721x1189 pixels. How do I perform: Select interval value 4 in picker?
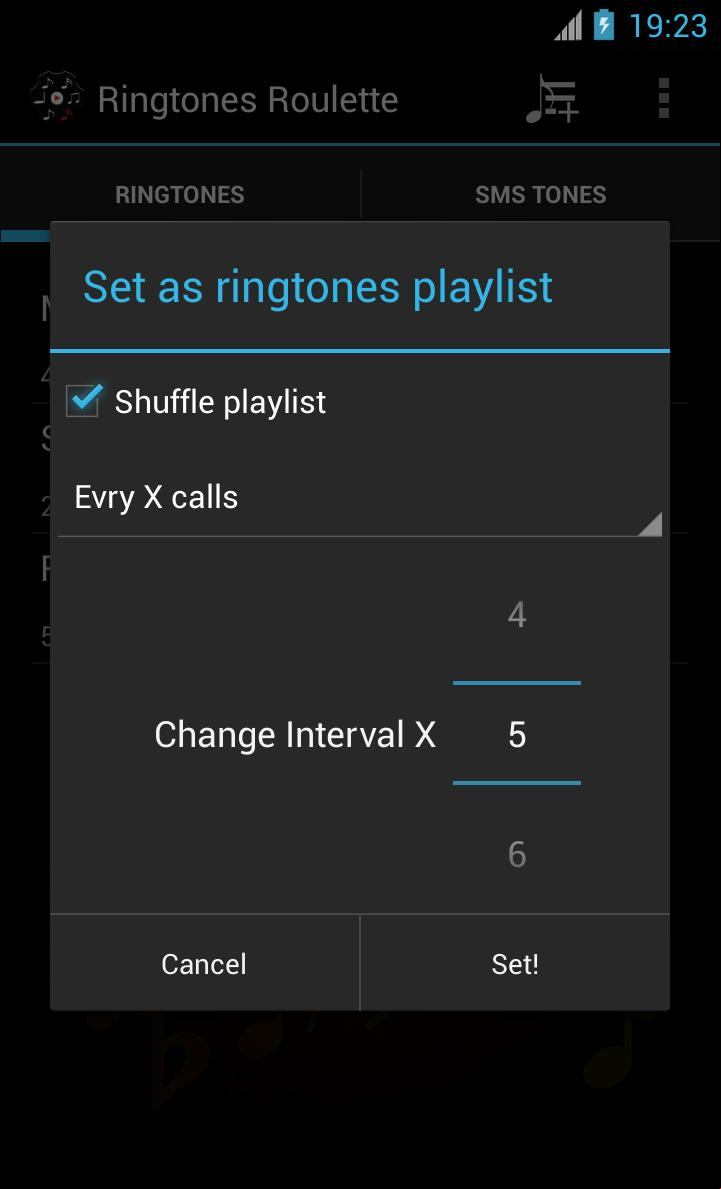pyautogui.click(x=517, y=615)
